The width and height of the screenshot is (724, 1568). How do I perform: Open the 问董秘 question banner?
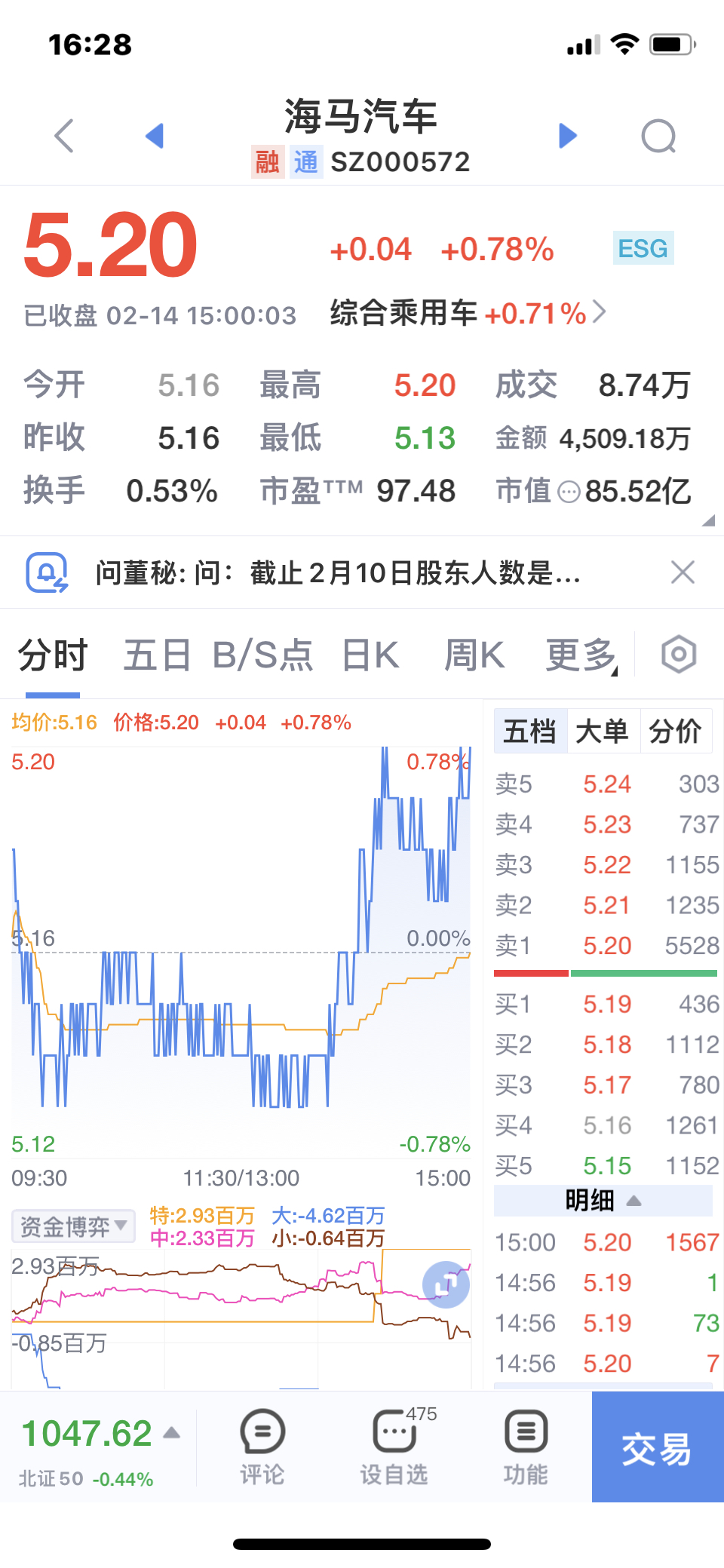tap(338, 573)
